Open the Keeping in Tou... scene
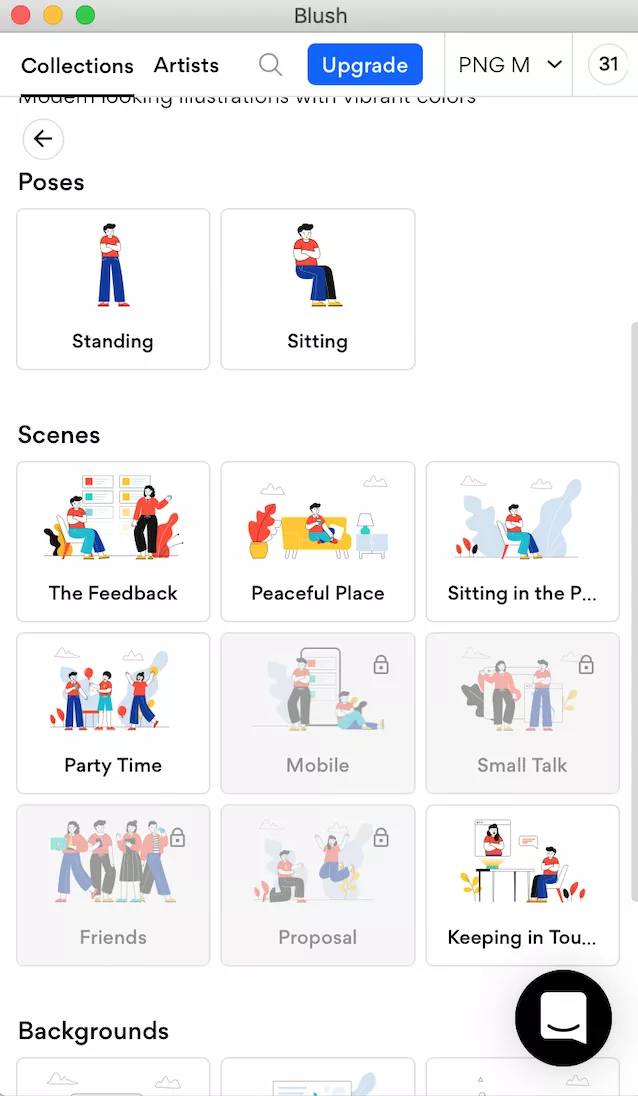638x1096 pixels. point(522,885)
